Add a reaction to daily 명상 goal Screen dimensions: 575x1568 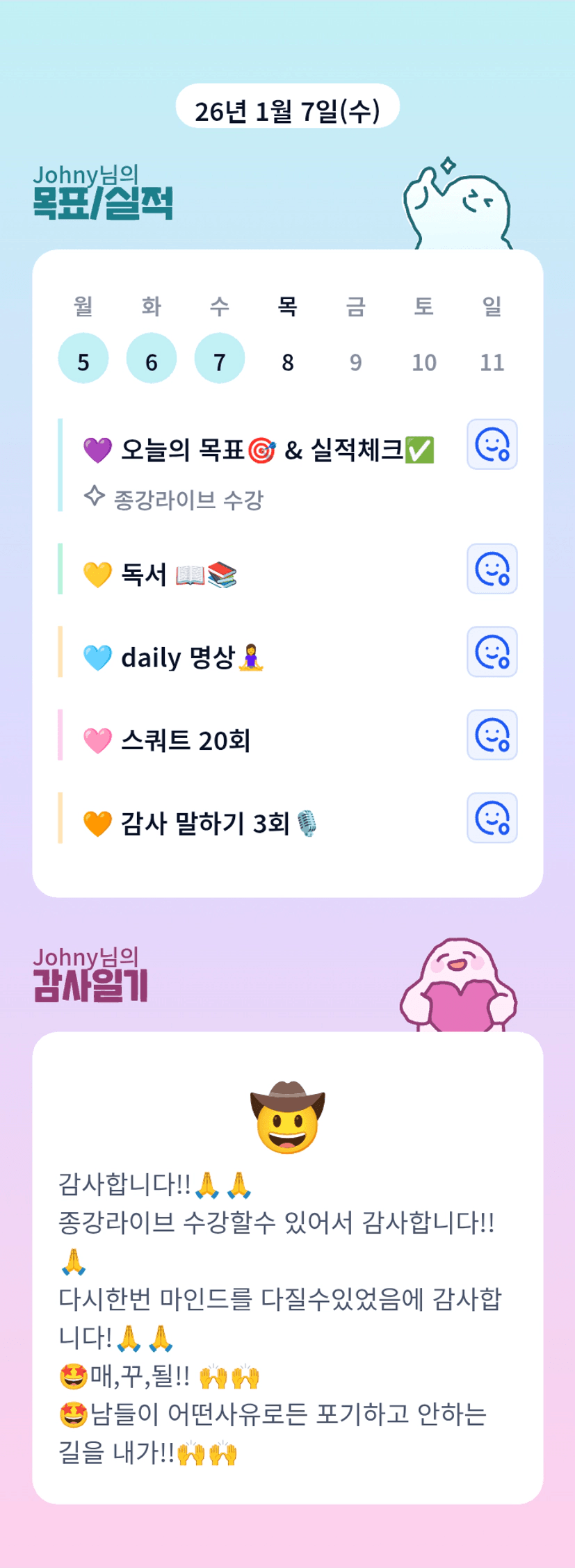coord(492,651)
